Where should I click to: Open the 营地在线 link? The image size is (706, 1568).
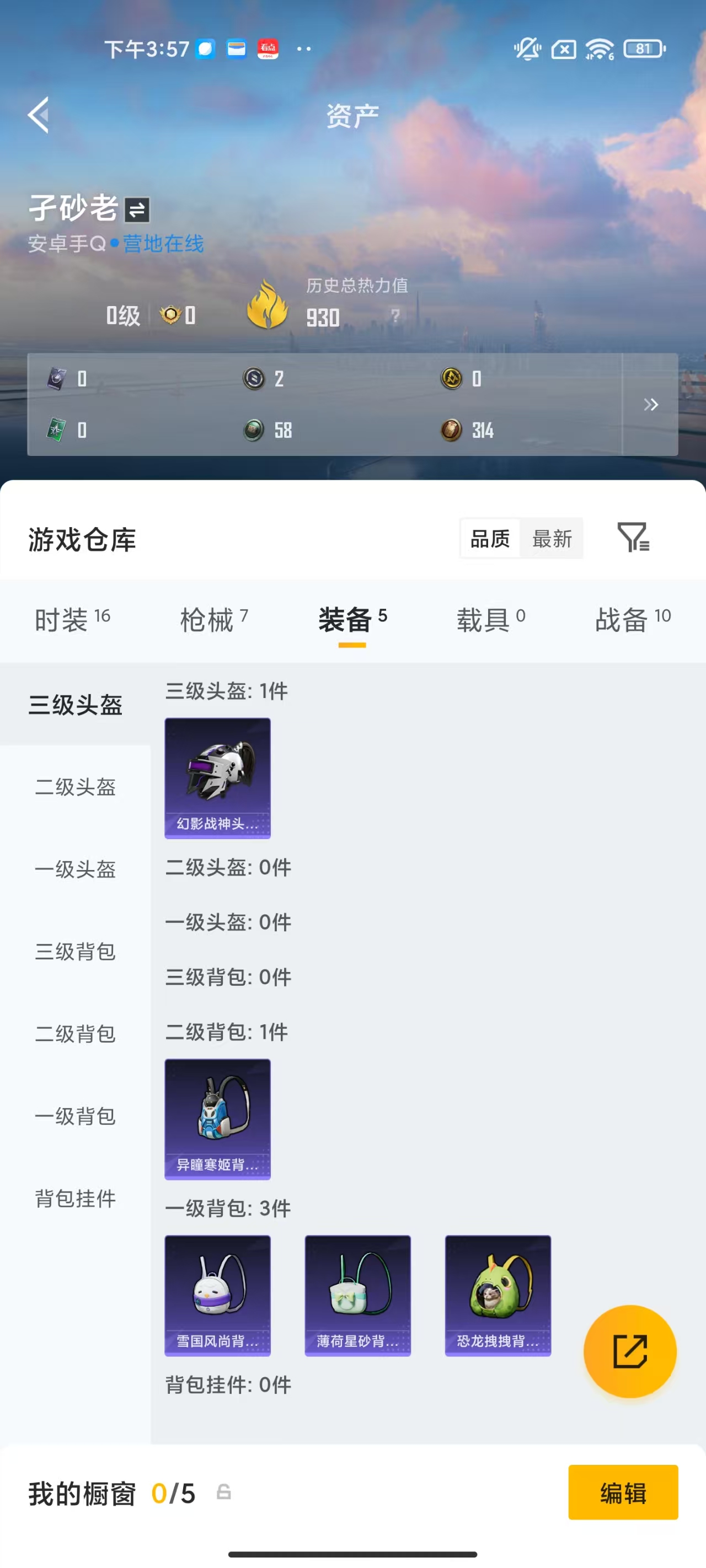[x=162, y=244]
